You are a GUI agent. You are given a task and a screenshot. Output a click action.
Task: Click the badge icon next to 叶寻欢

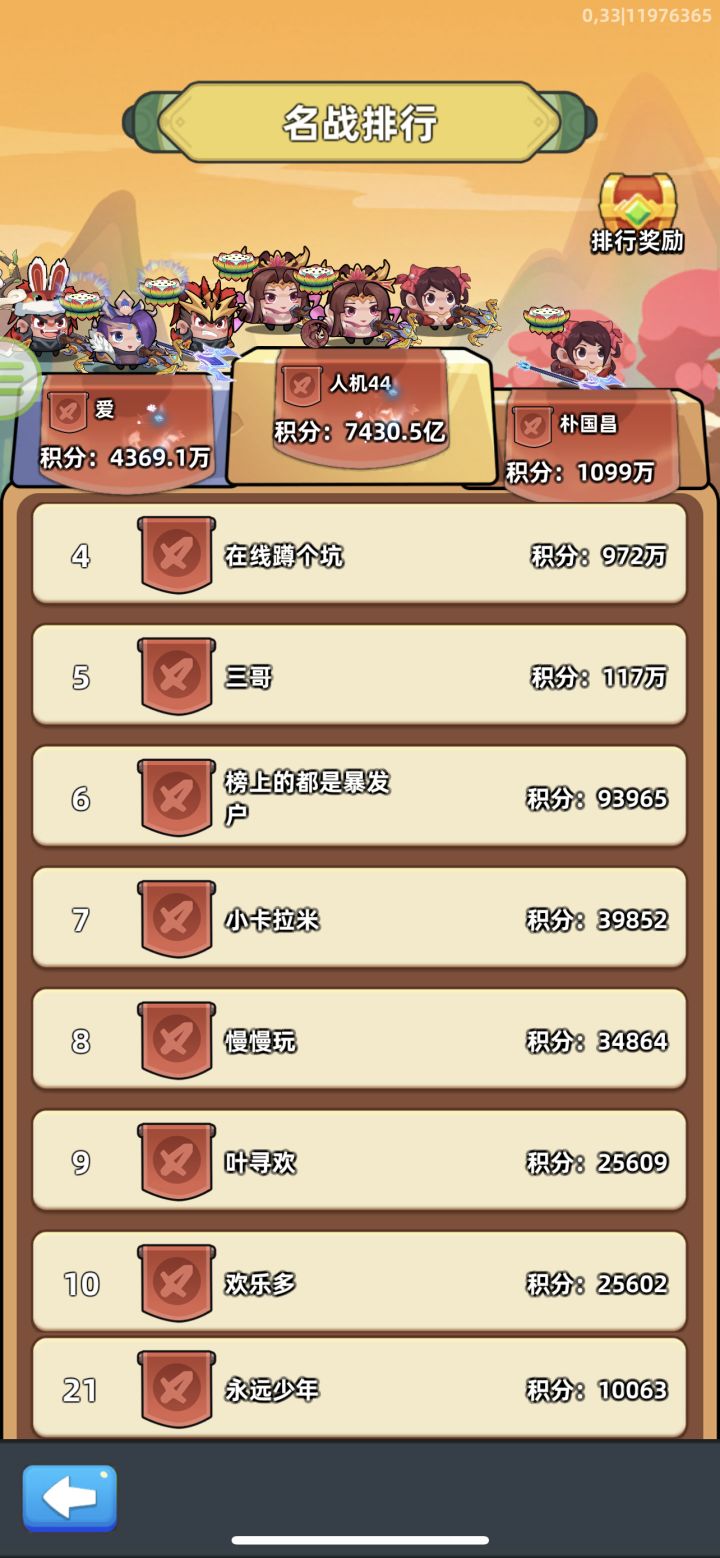(177, 1160)
